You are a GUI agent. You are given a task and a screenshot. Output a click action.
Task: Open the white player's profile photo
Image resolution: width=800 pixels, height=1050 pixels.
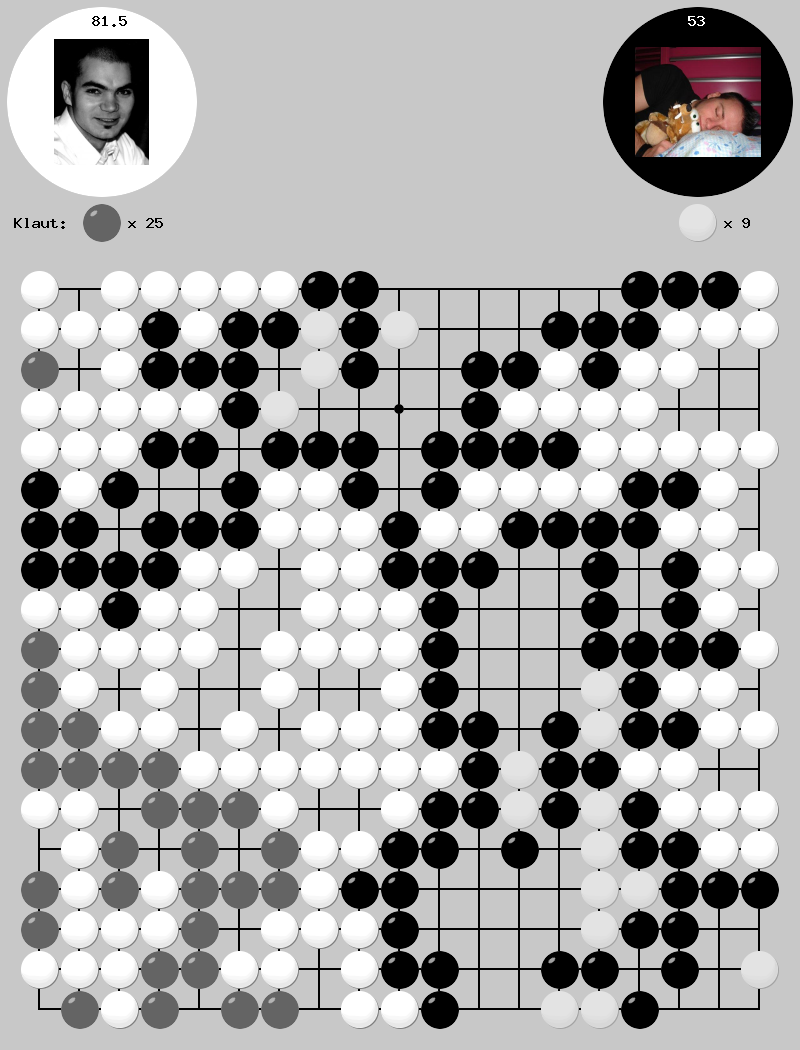click(101, 102)
